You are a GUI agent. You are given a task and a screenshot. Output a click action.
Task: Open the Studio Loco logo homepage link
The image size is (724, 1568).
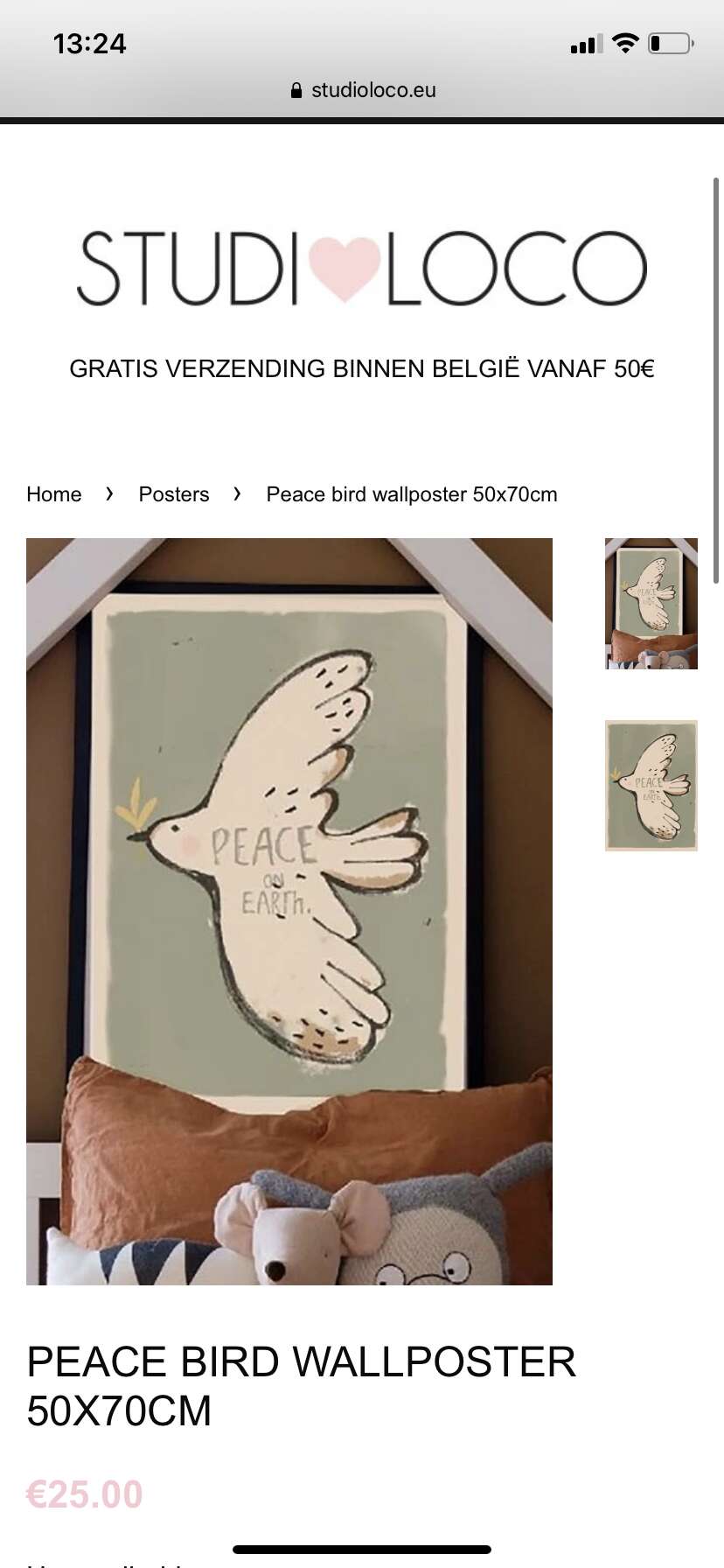point(362,268)
